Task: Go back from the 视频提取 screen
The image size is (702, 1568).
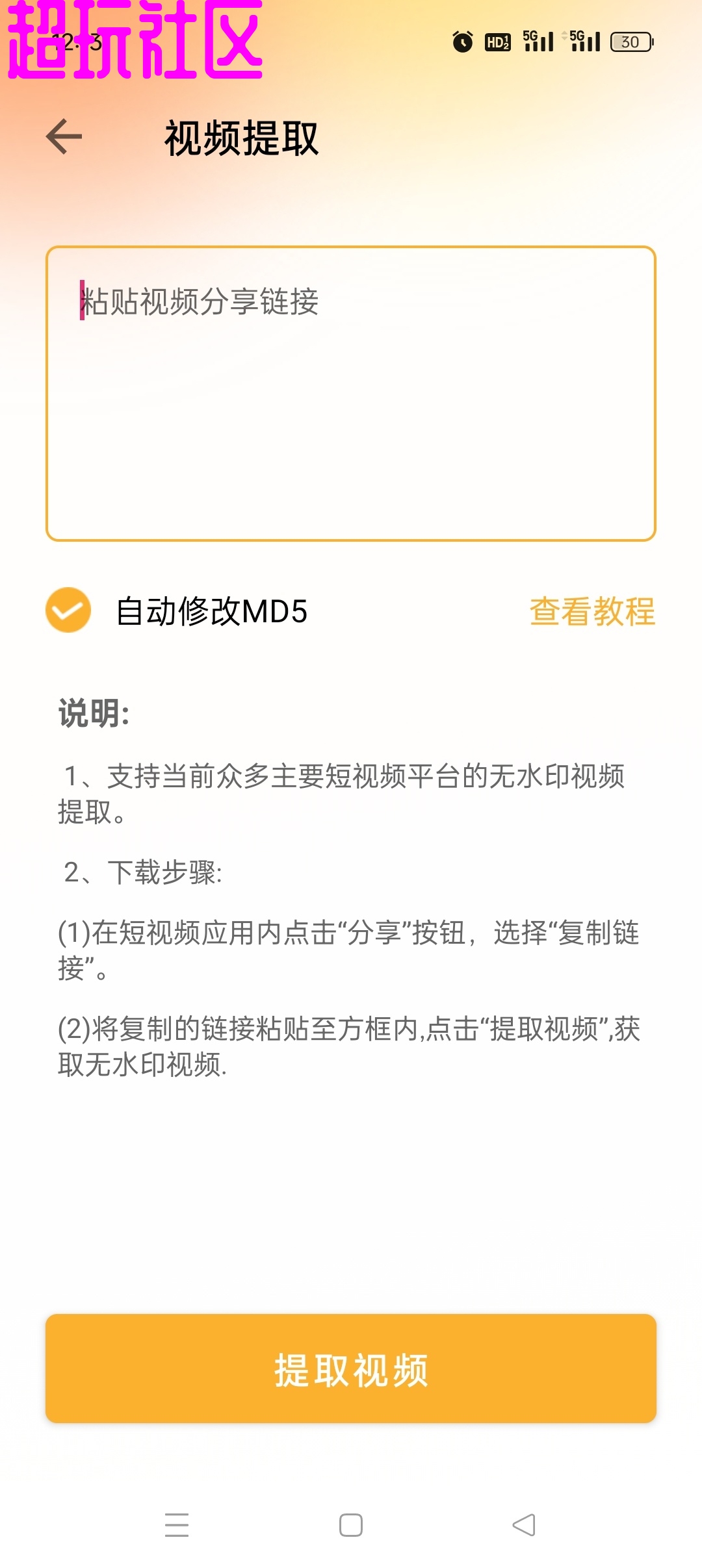Action: point(64,137)
